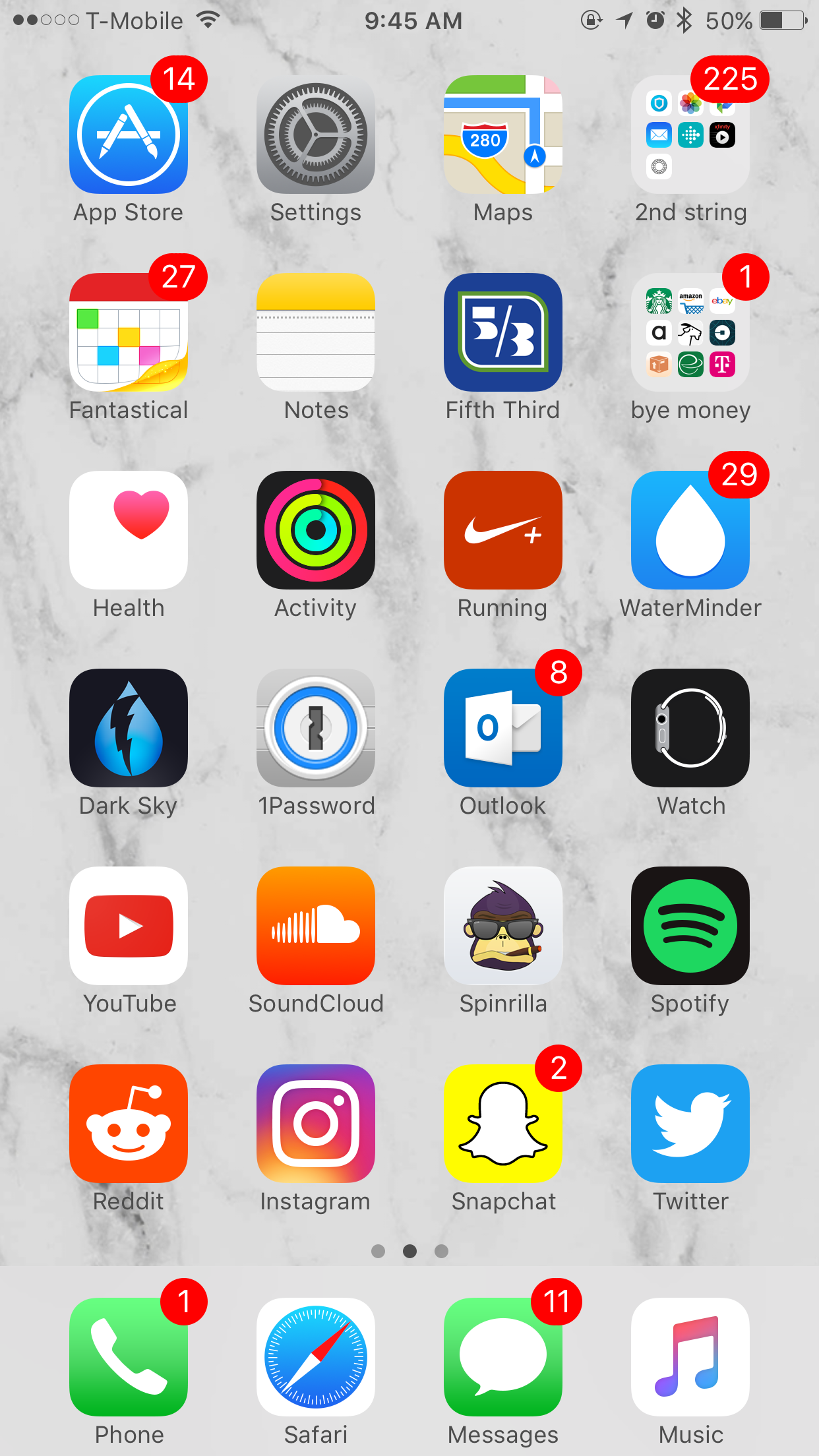Open WaterMinder

coord(690,530)
